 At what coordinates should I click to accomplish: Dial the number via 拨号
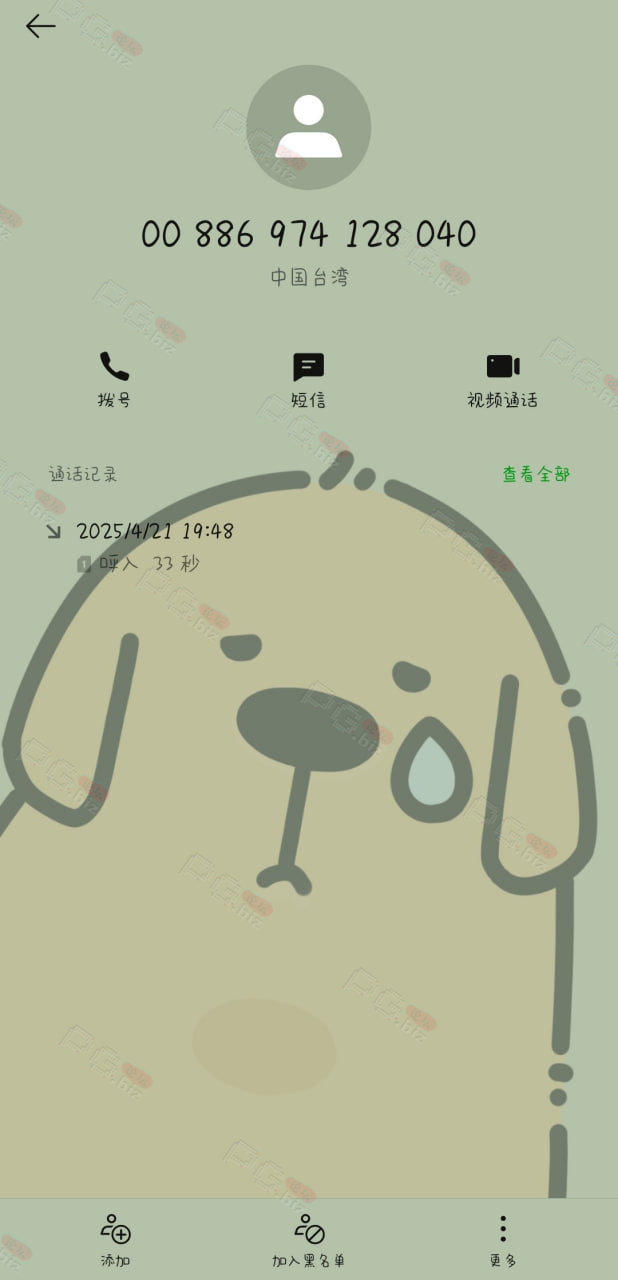(x=114, y=380)
